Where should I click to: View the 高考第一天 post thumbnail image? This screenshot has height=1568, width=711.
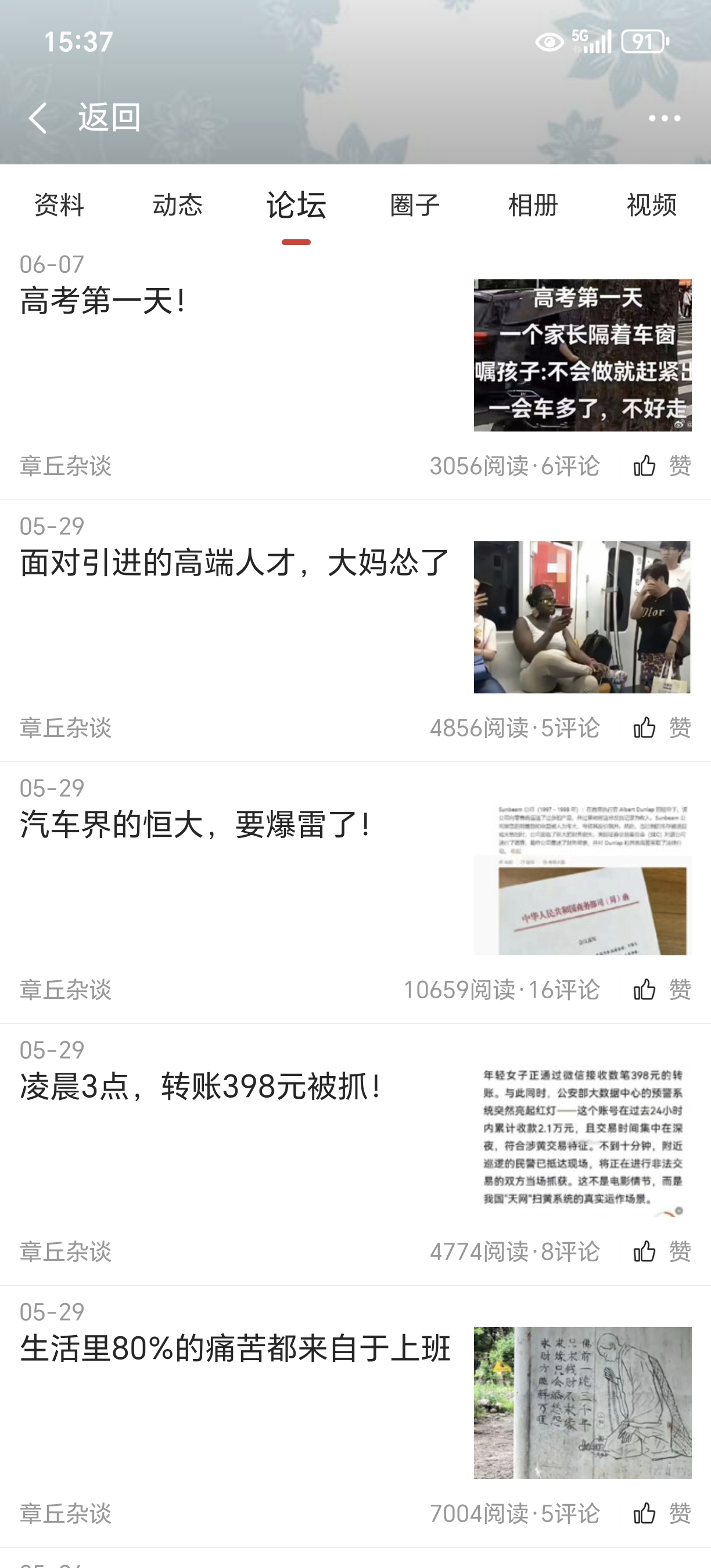582,355
